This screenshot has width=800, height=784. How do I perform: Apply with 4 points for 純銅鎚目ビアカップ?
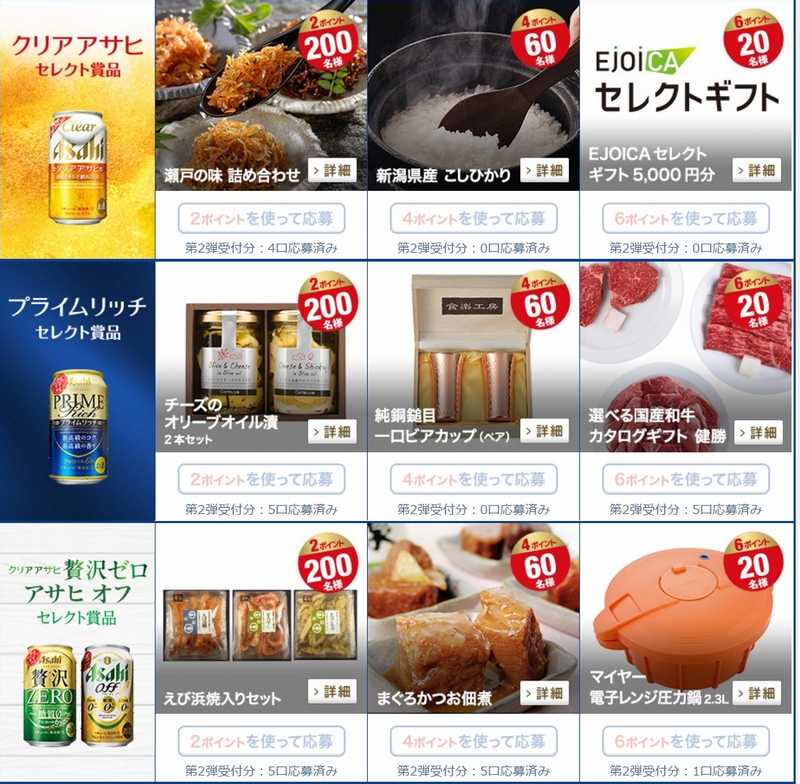[473, 479]
